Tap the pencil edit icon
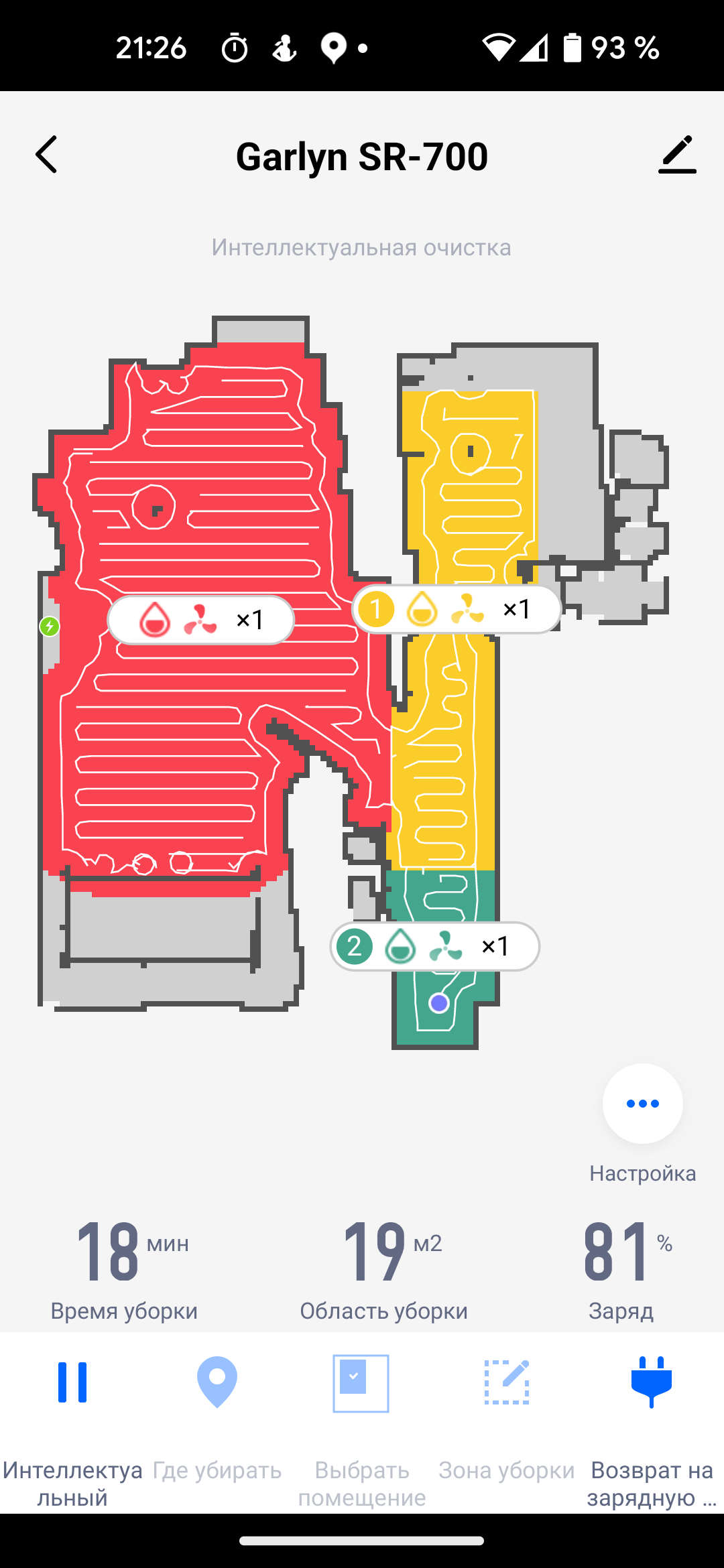 (x=677, y=155)
